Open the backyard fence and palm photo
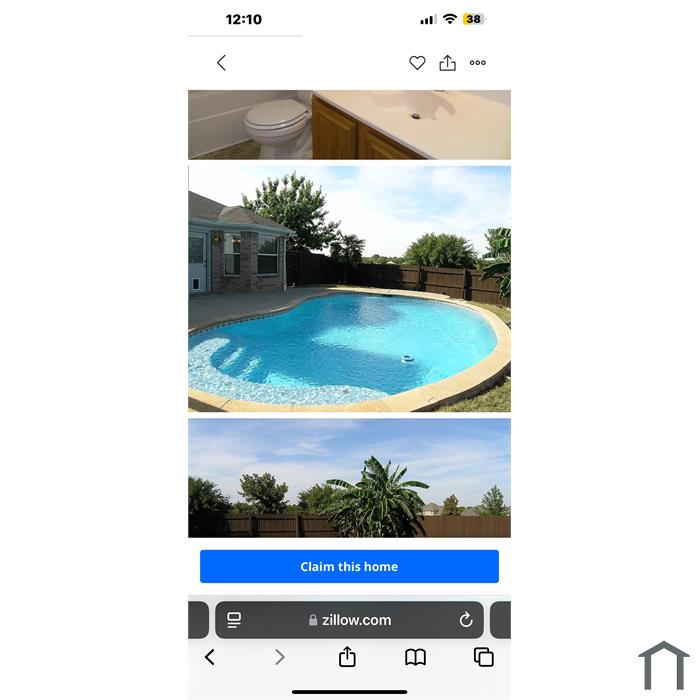The height and width of the screenshot is (700, 700). [x=349, y=478]
